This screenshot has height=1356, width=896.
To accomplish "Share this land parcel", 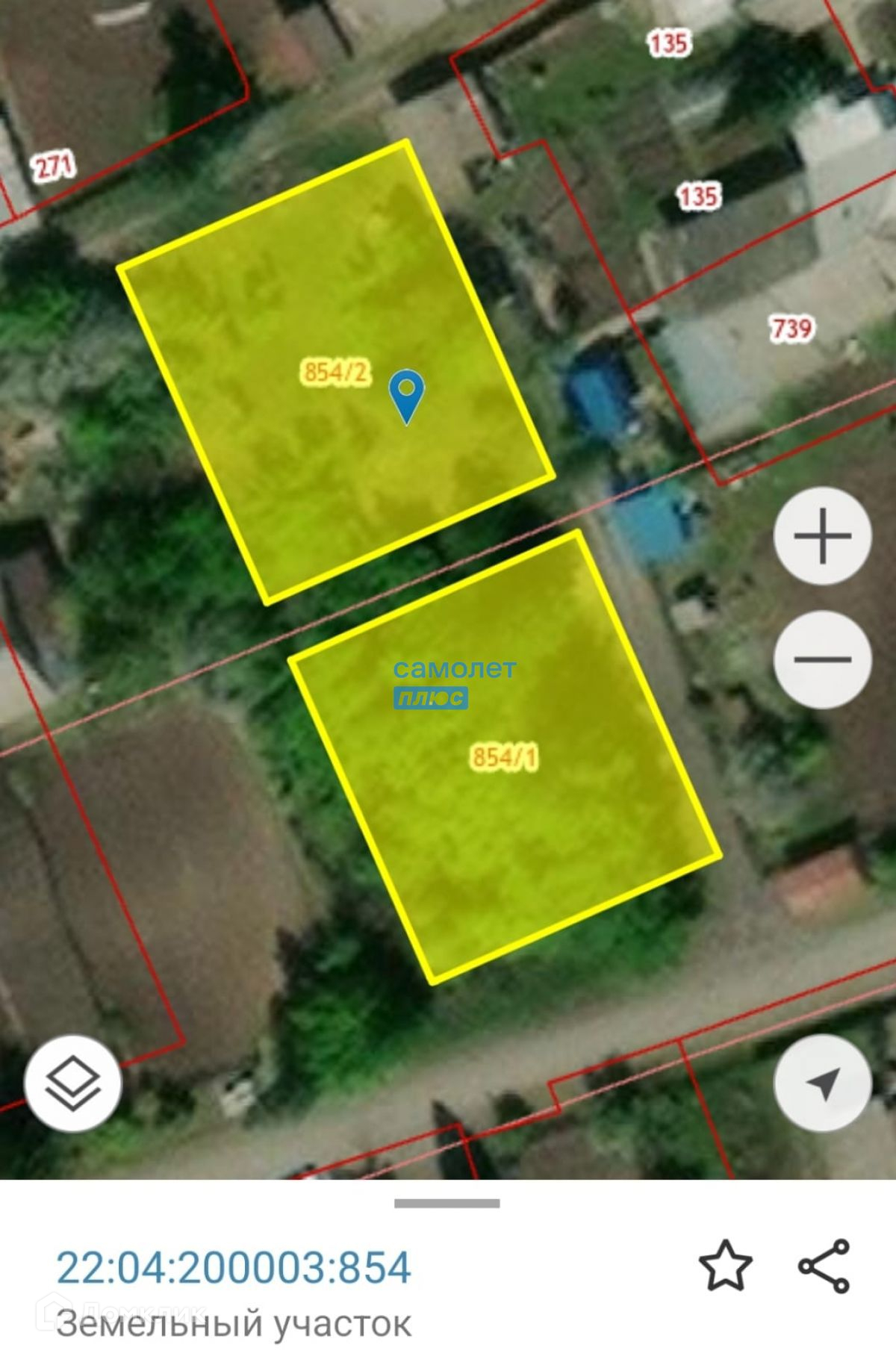I will tap(824, 1266).
